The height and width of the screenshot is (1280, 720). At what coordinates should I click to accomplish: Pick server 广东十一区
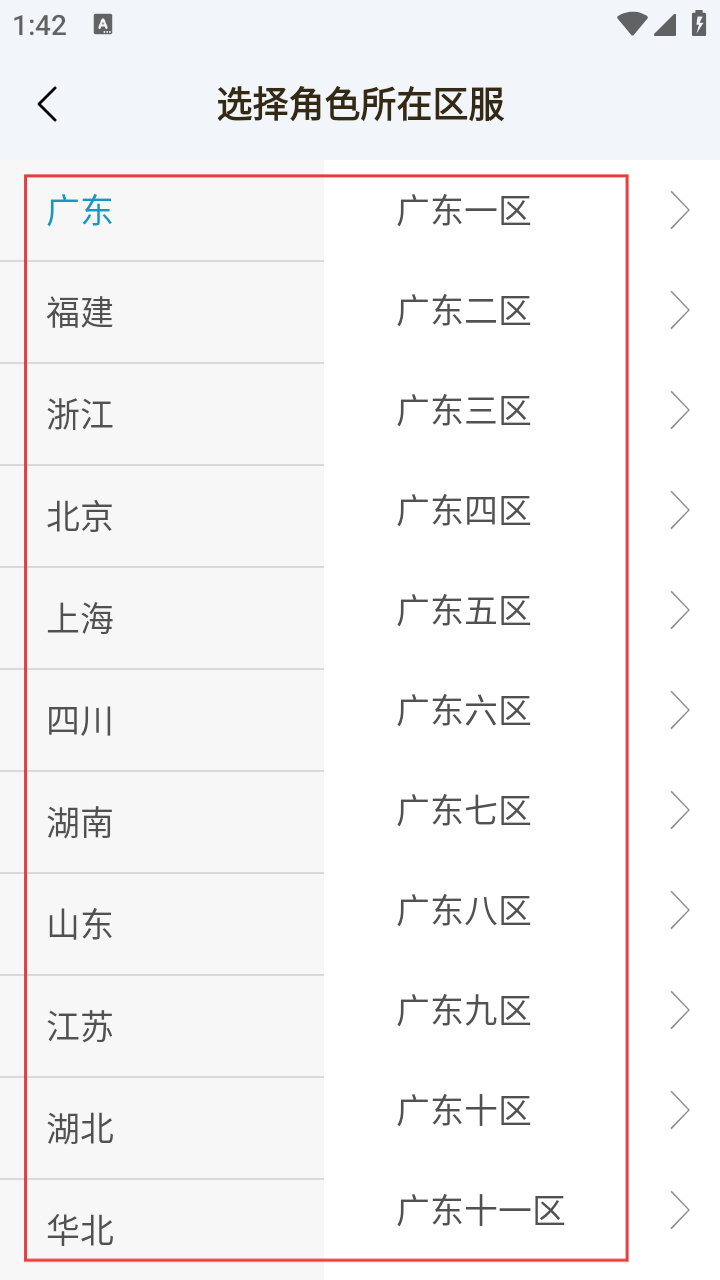(x=480, y=1211)
